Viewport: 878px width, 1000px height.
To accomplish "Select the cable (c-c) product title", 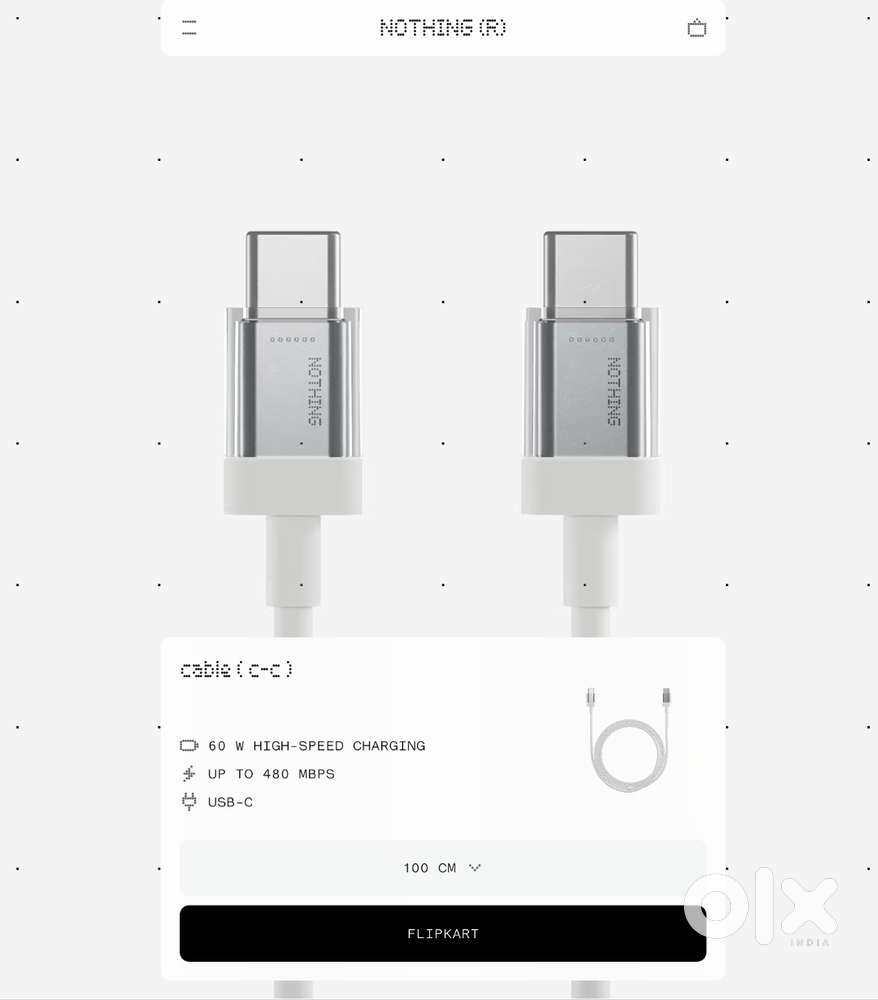I will [236, 668].
